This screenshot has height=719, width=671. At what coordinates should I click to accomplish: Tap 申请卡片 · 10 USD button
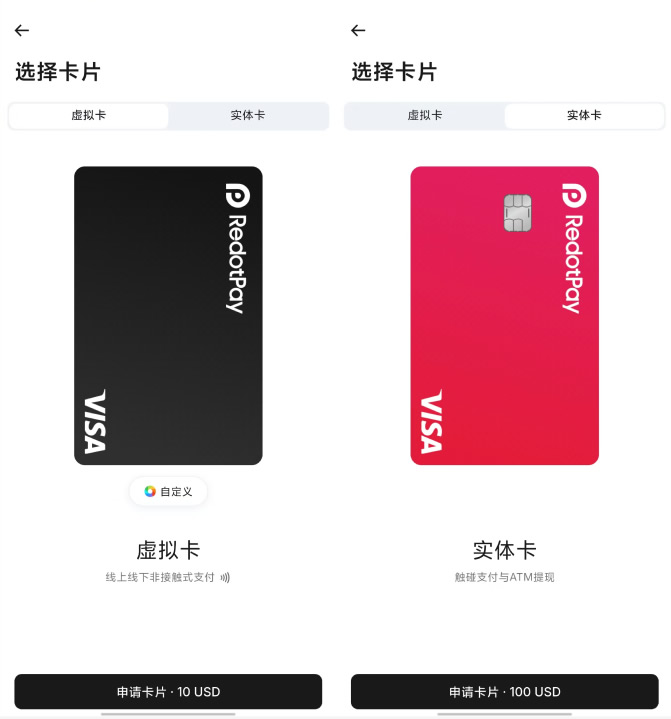pos(168,691)
